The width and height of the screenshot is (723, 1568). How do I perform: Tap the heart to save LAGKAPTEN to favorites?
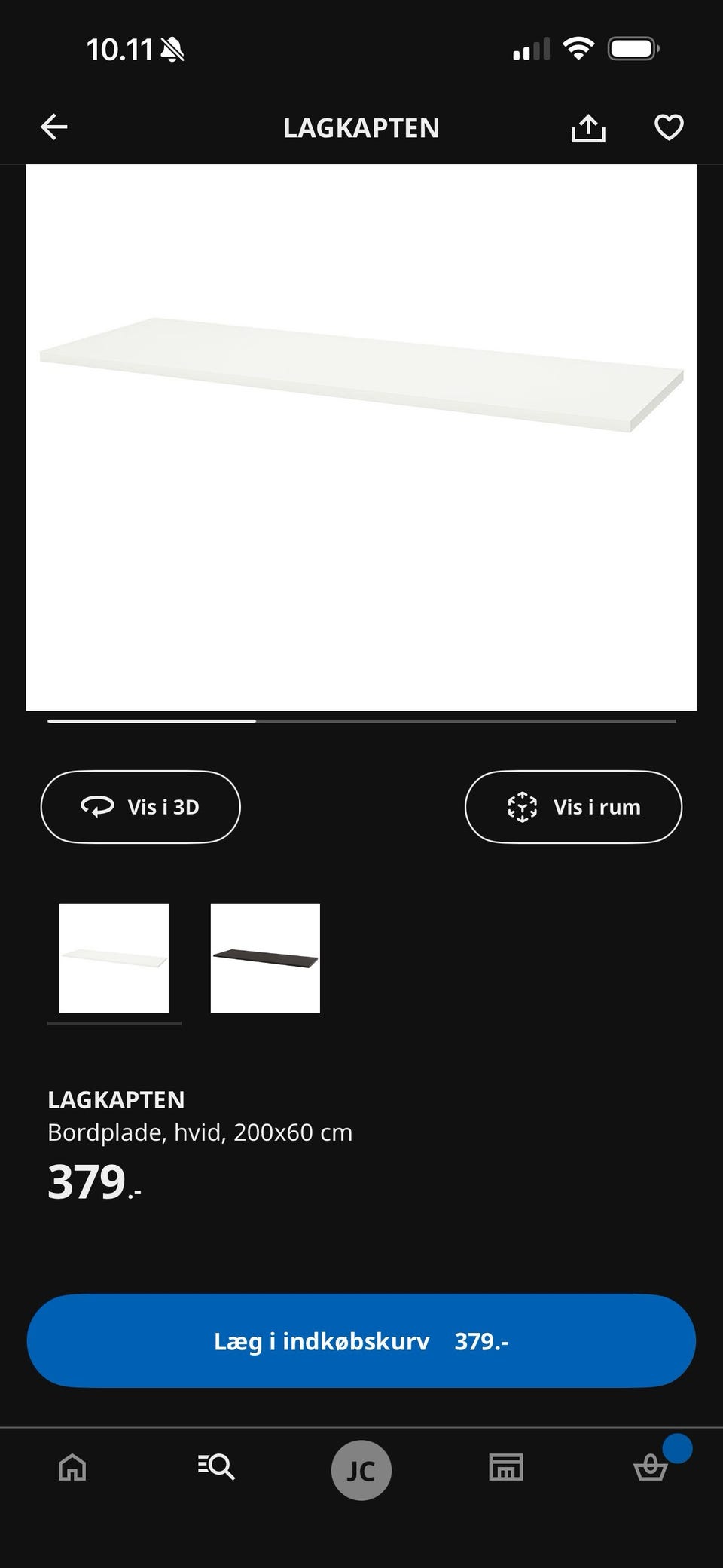[x=667, y=127]
